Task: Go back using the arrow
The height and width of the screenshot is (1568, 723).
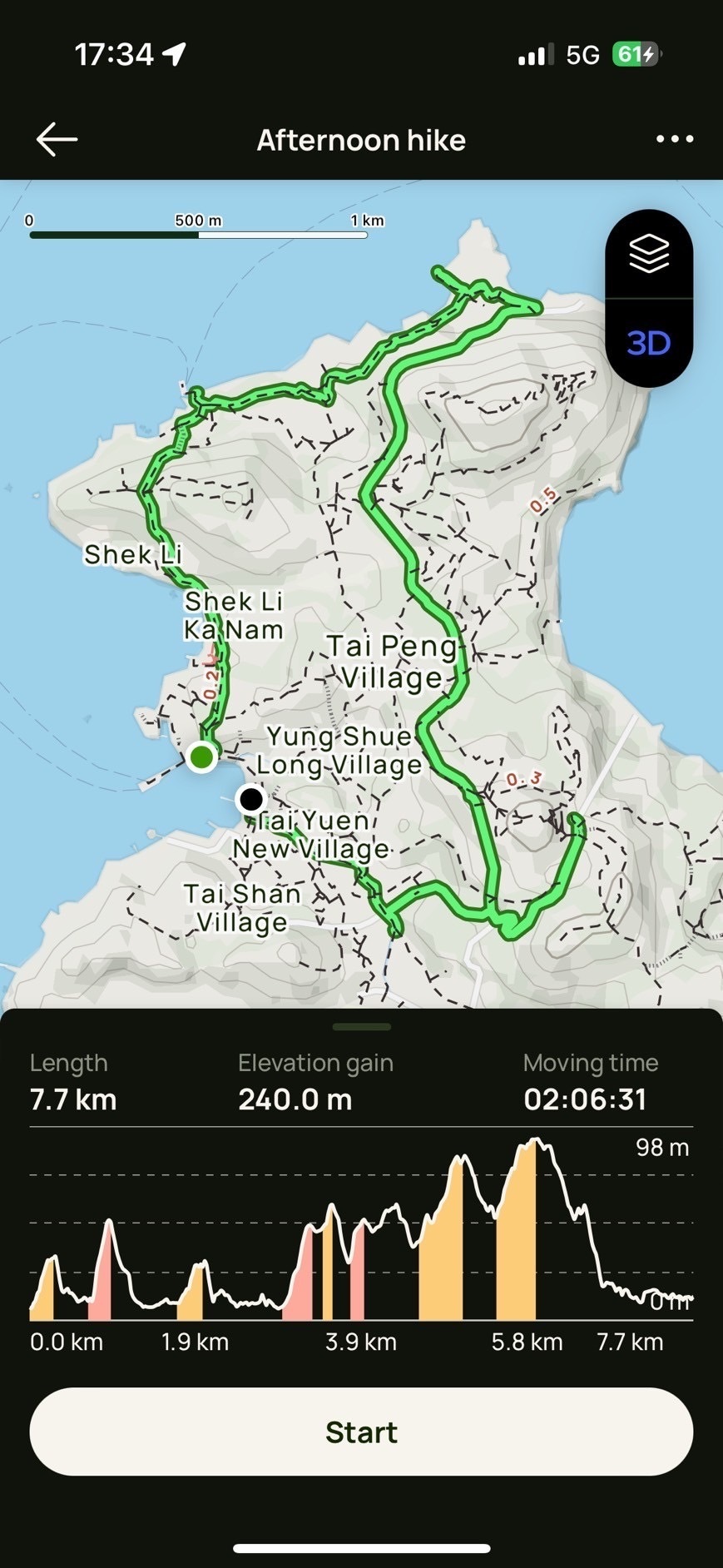Action: [x=57, y=140]
